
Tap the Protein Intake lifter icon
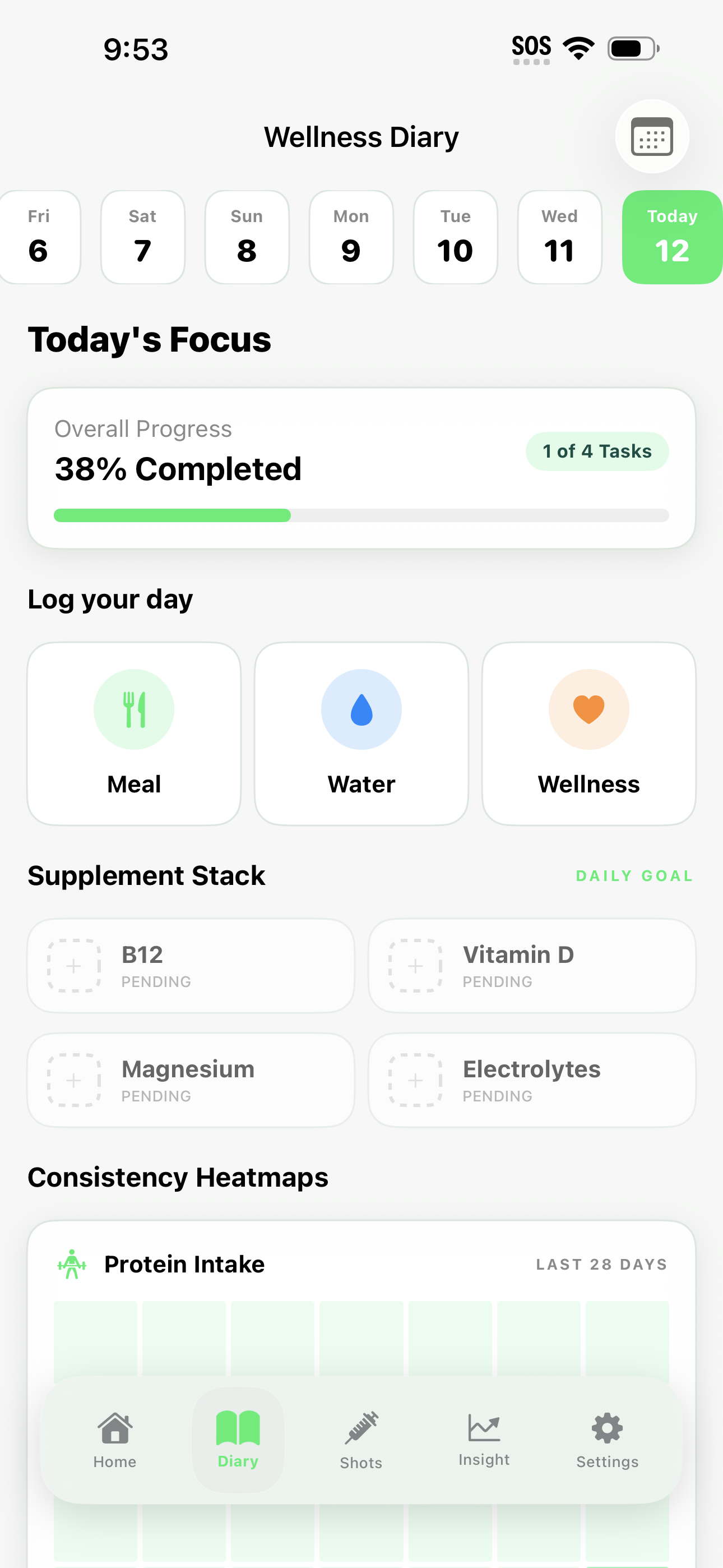tap(72, 1263)
